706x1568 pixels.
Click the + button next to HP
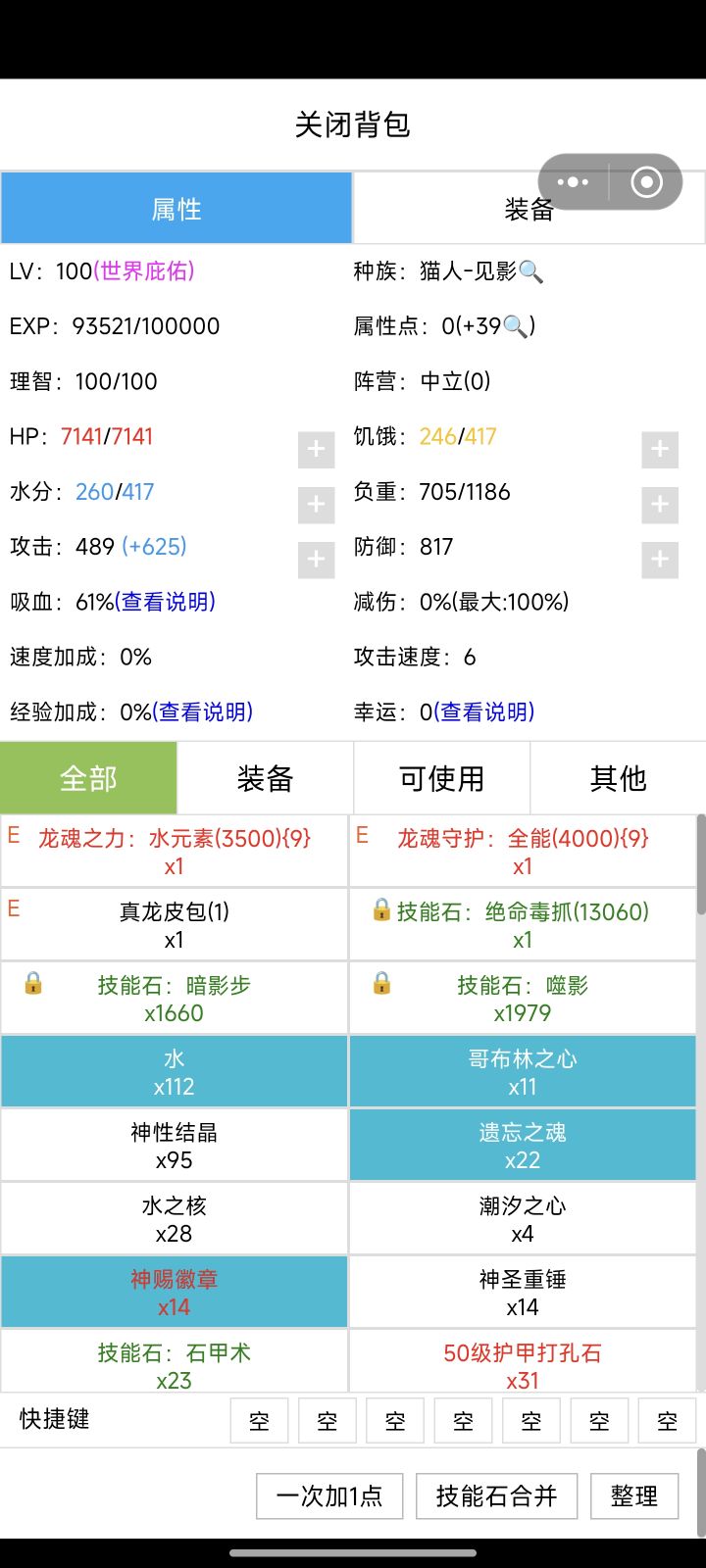coord(316,449)
